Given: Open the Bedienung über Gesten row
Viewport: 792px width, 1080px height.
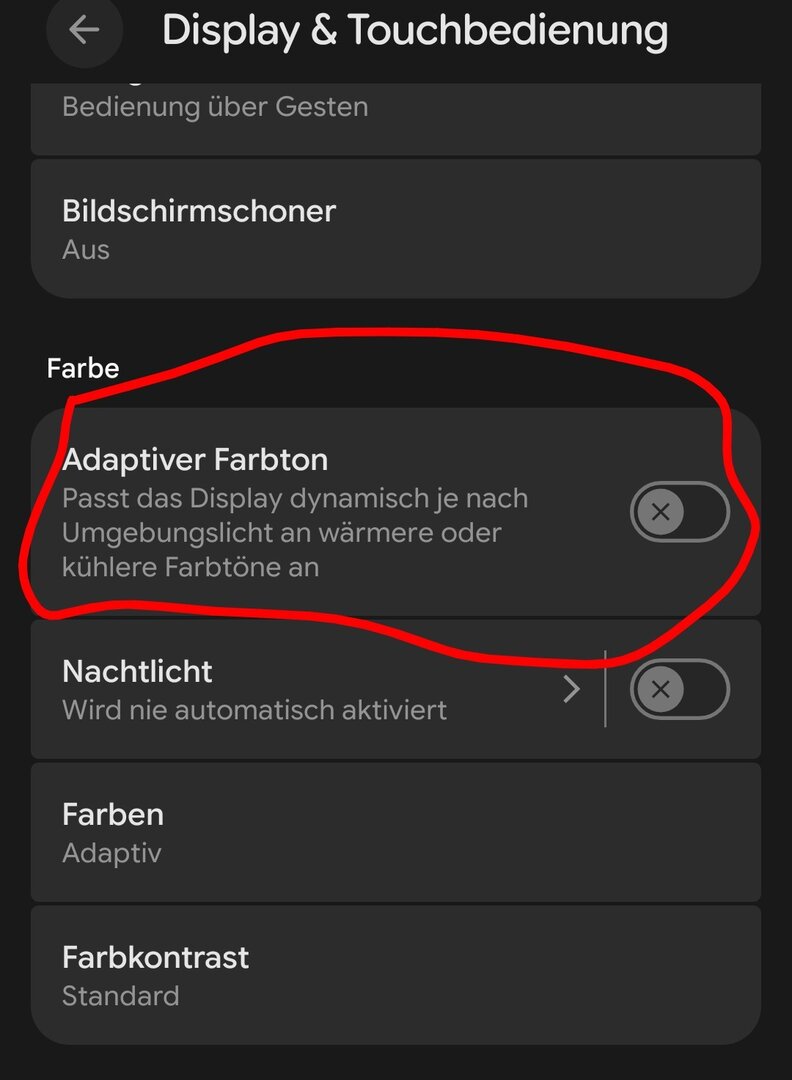Looking at the screenshot, I should tap(395, 112).
